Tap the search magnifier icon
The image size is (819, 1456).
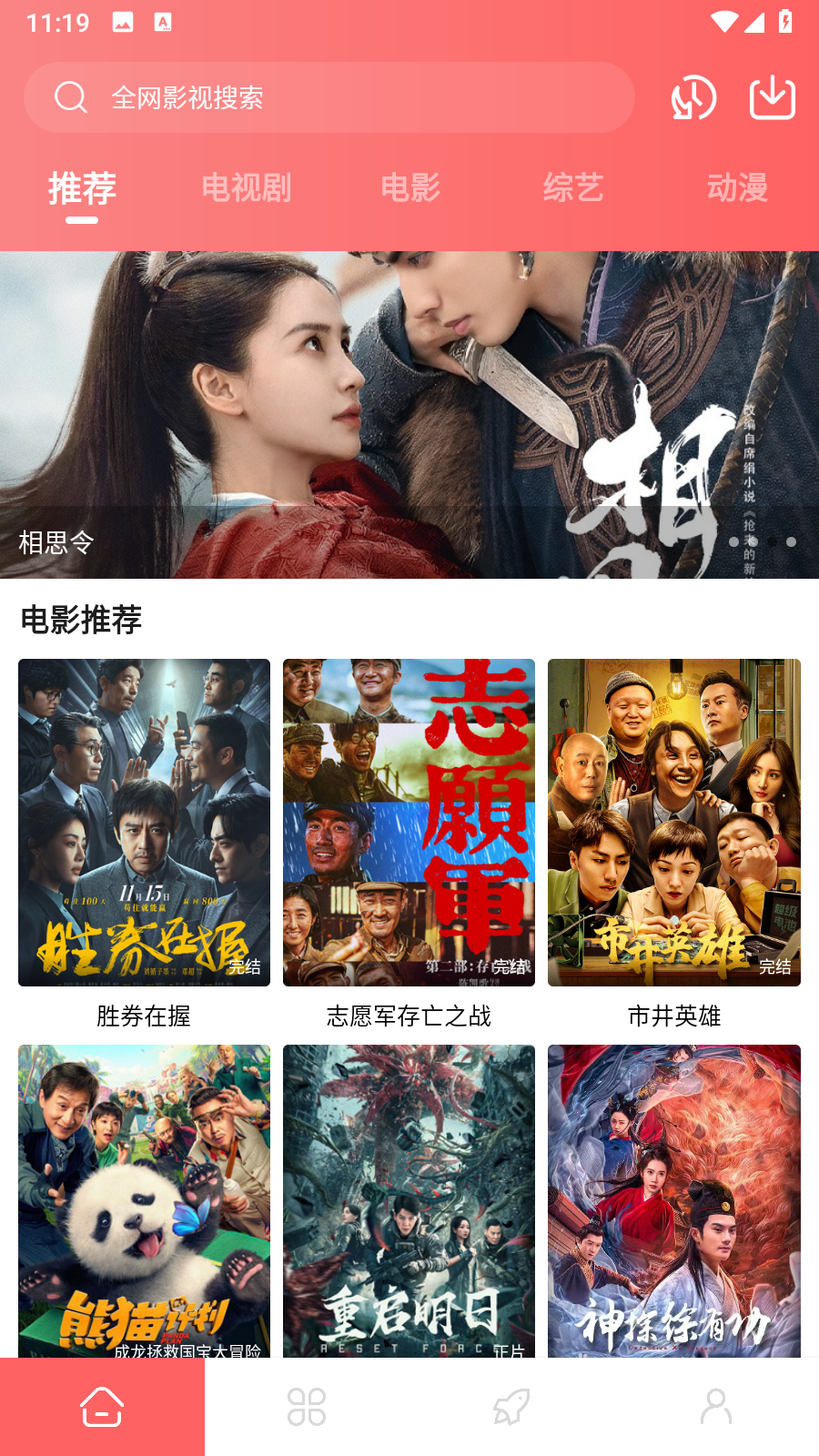pyautogui.click(x=69, y=96)
